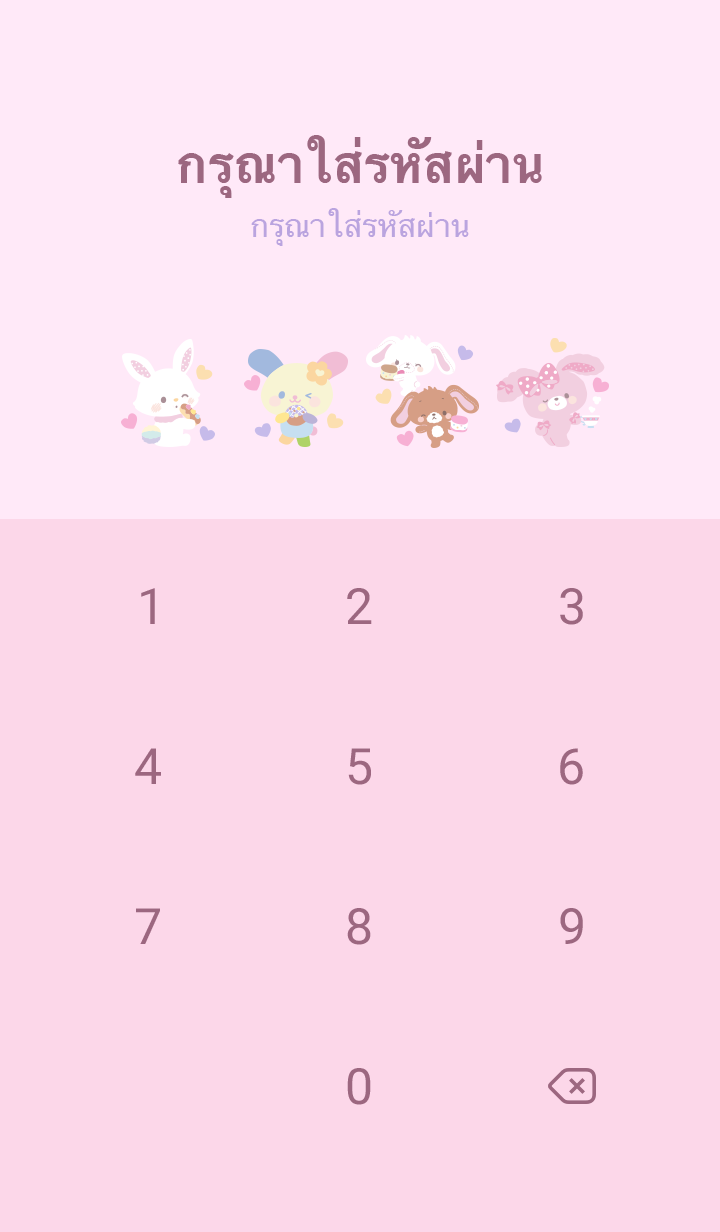Enter digit 1 on the passcode keypad
This screenshot has width=720, height=1232.
[149, 607]
